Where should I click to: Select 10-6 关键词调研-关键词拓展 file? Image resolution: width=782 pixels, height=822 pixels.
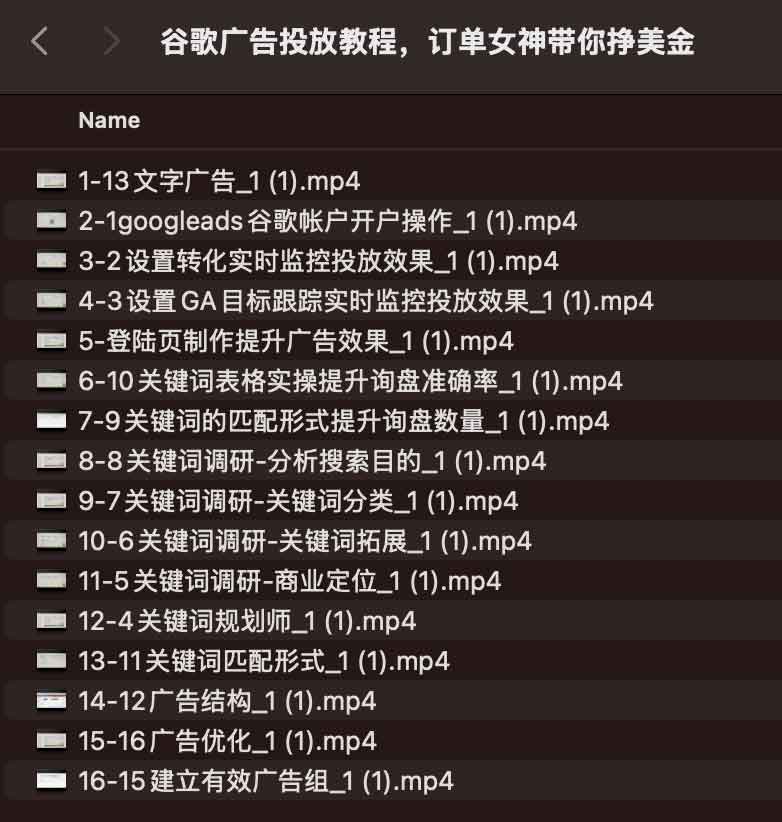click(x=305, y=541)
